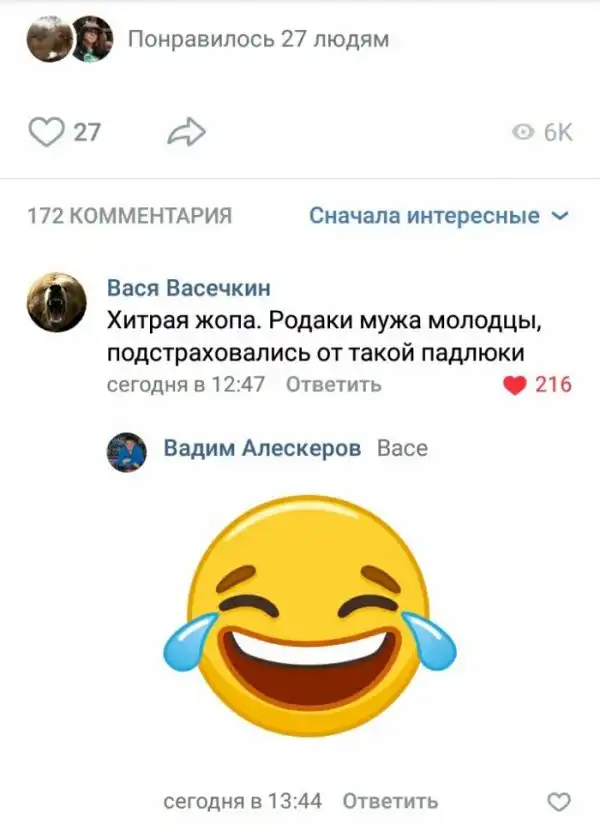Open list of 27 people who liked
The width and height of the screenshot is (600, 830).
point(258,40)
